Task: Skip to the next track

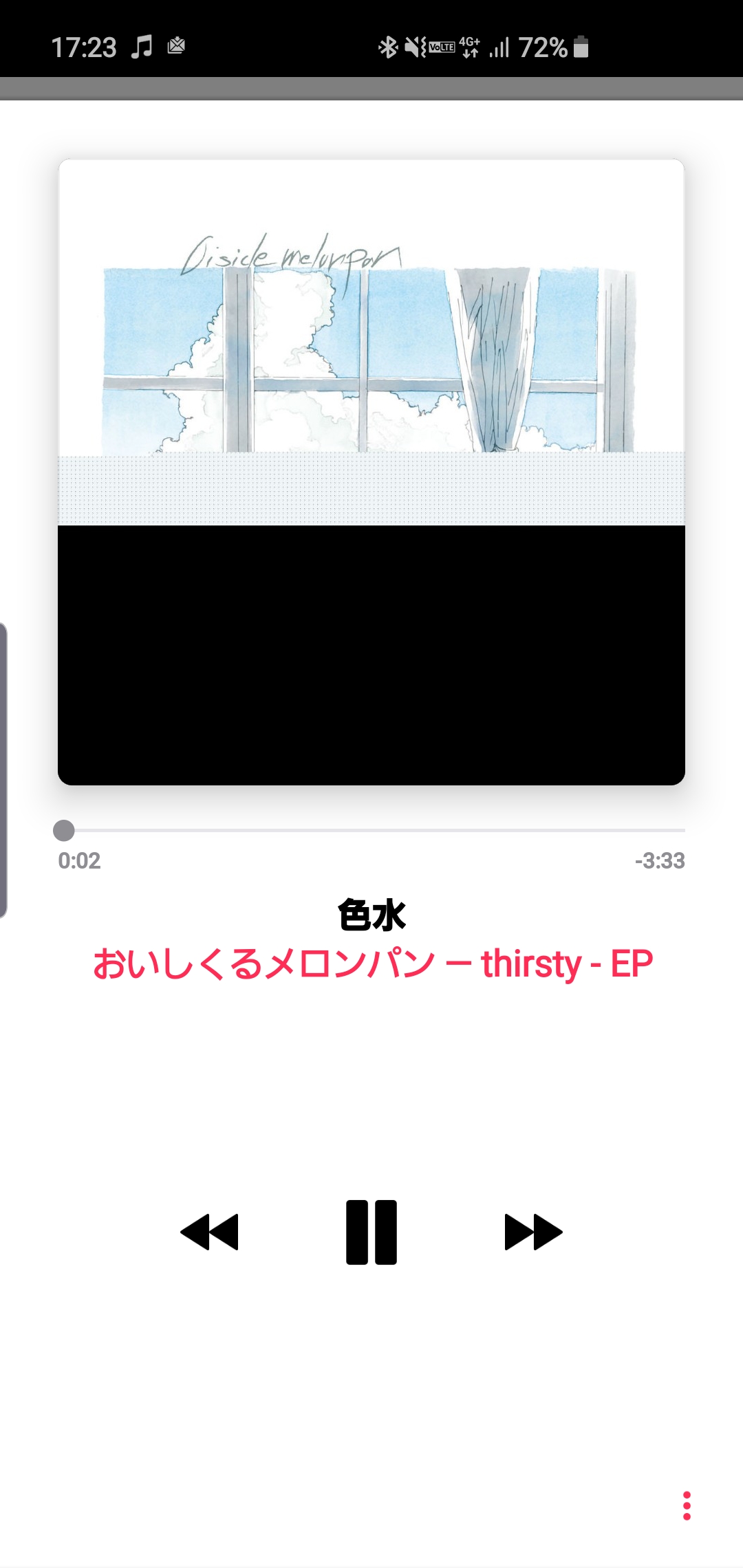Action: [x=533, y=1232]
